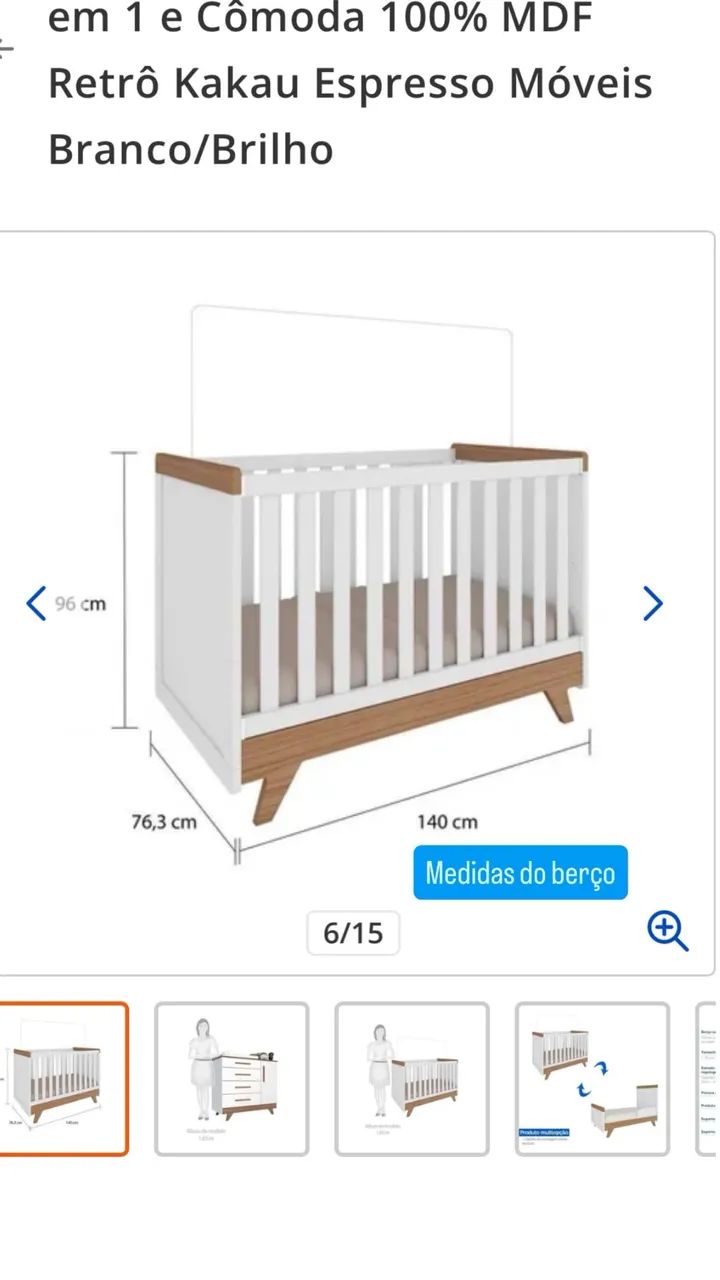This screenshot has height=1280, width=720.
Task: Open the thumbnail showing woman beside the dresser
Action: (232, 1080)
